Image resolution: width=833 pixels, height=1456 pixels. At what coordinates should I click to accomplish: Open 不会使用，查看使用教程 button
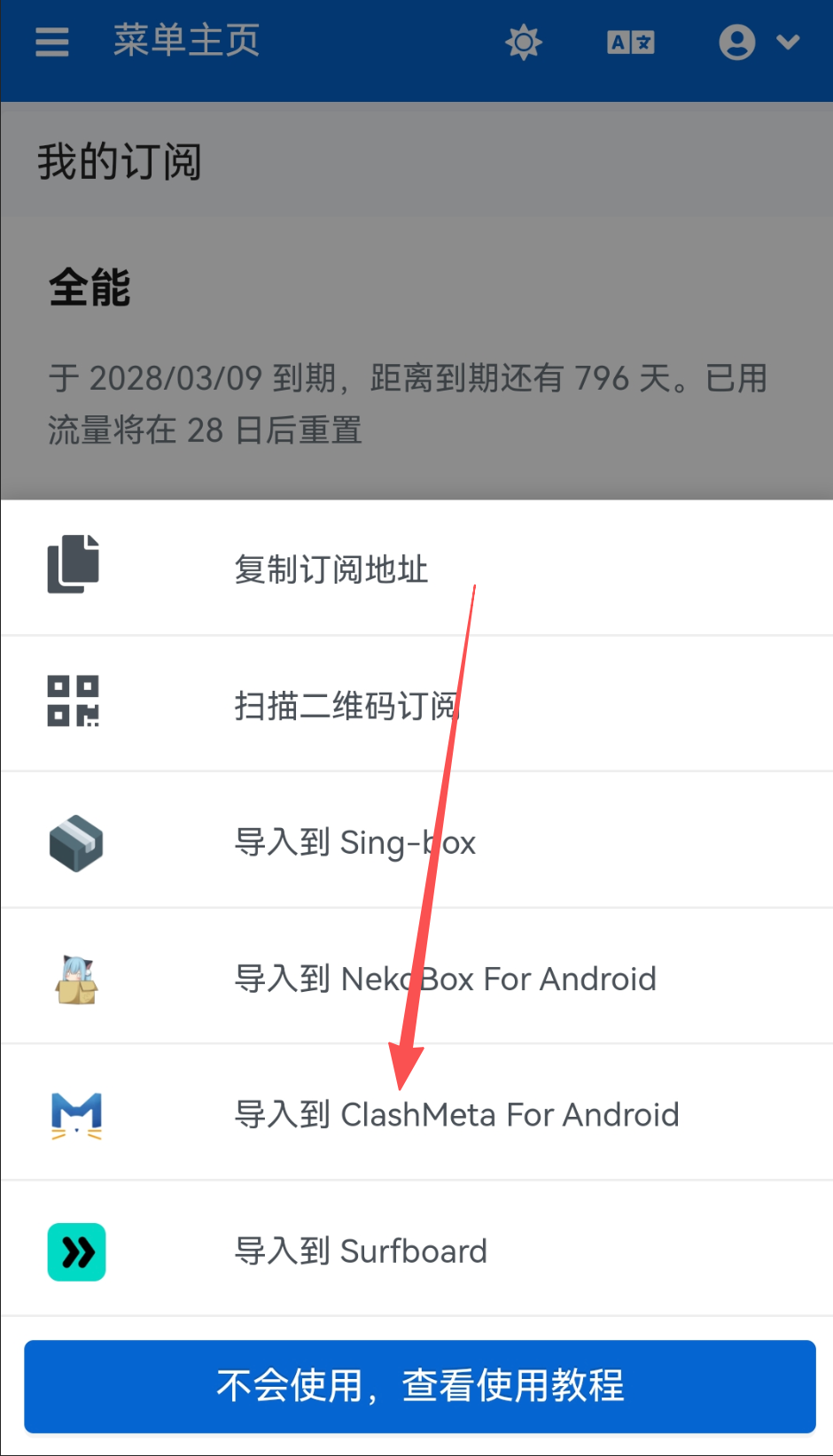pos(419,1386)
